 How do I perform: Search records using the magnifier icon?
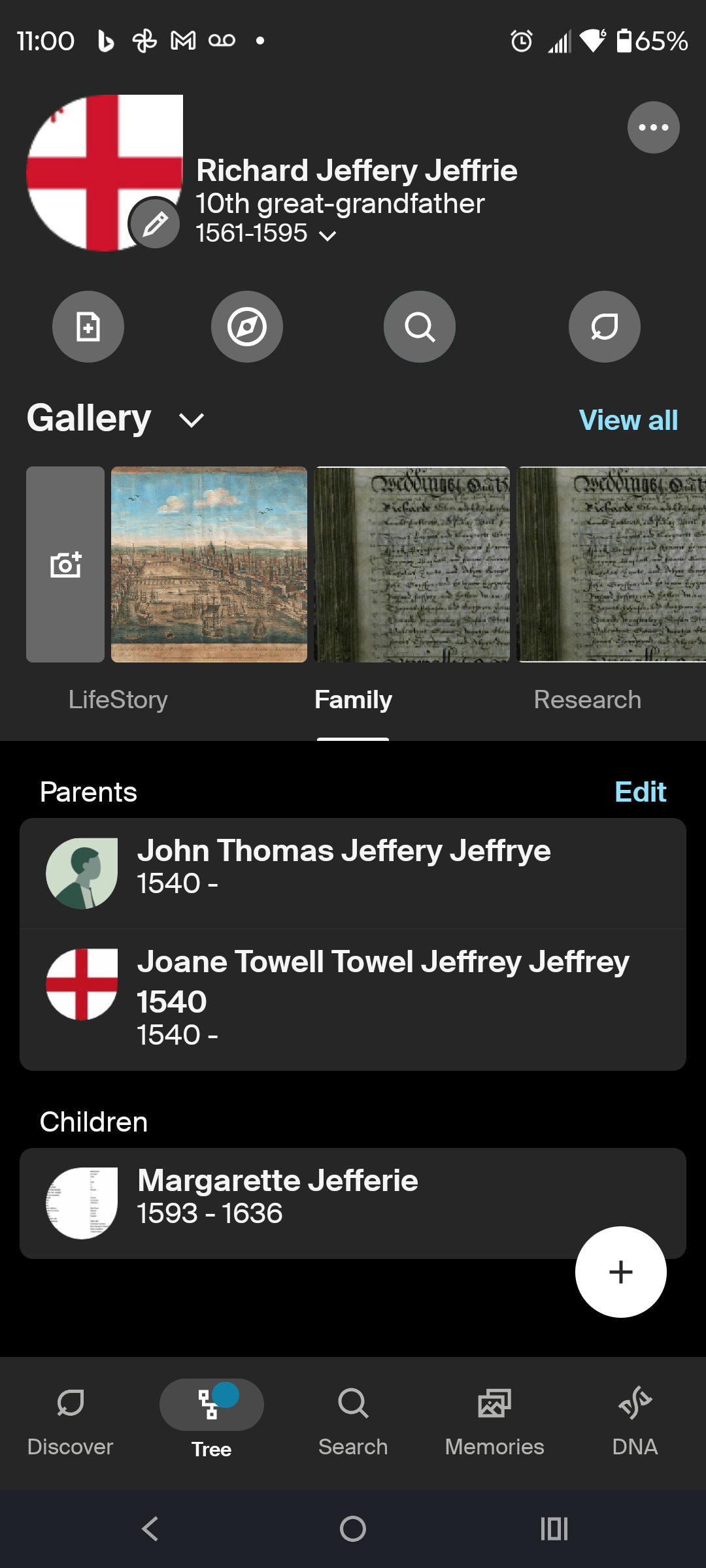click(419, 327)
